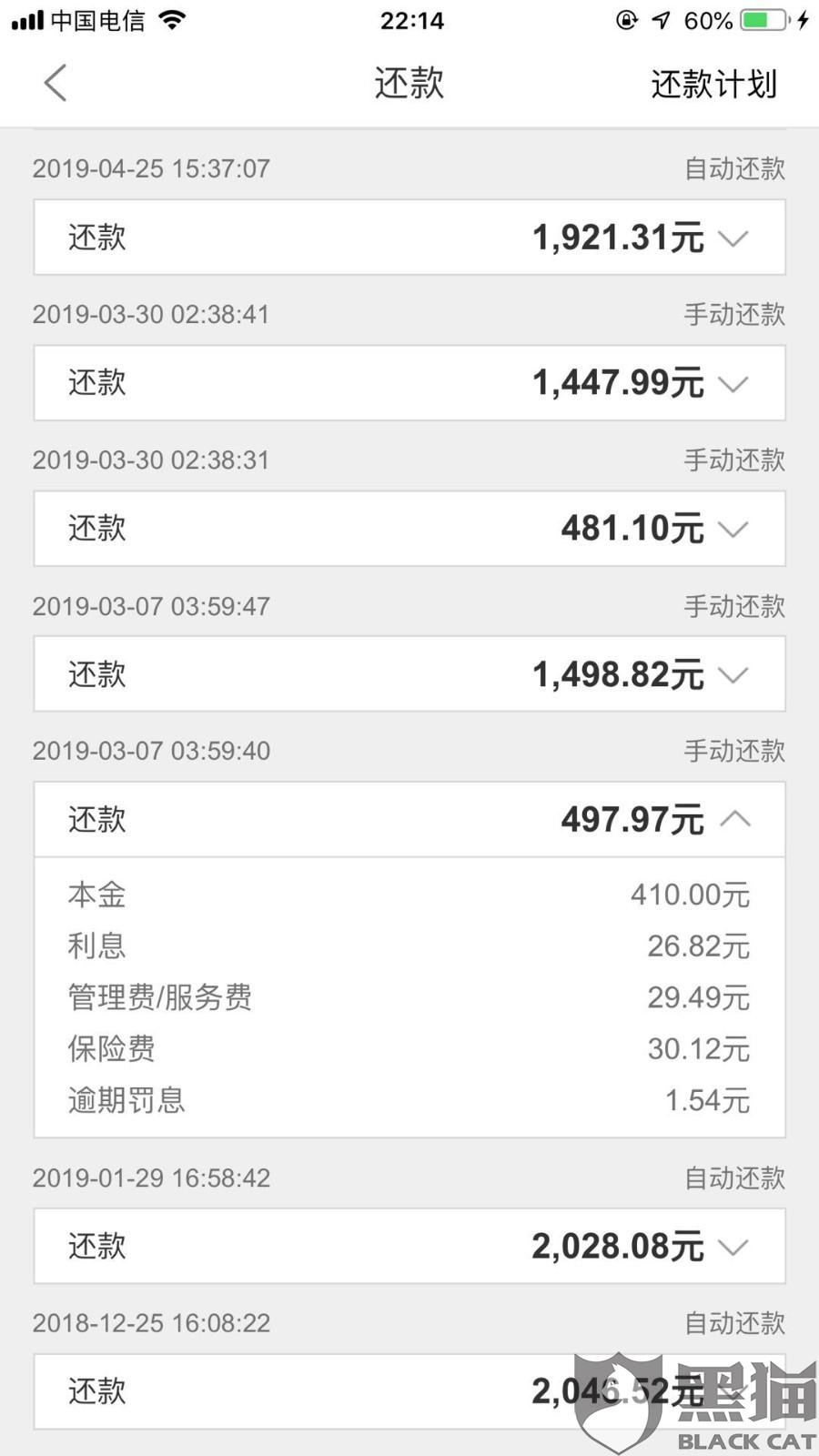
Task: Show details of the 1,498.82元 repayment
Action: (409, 674)
